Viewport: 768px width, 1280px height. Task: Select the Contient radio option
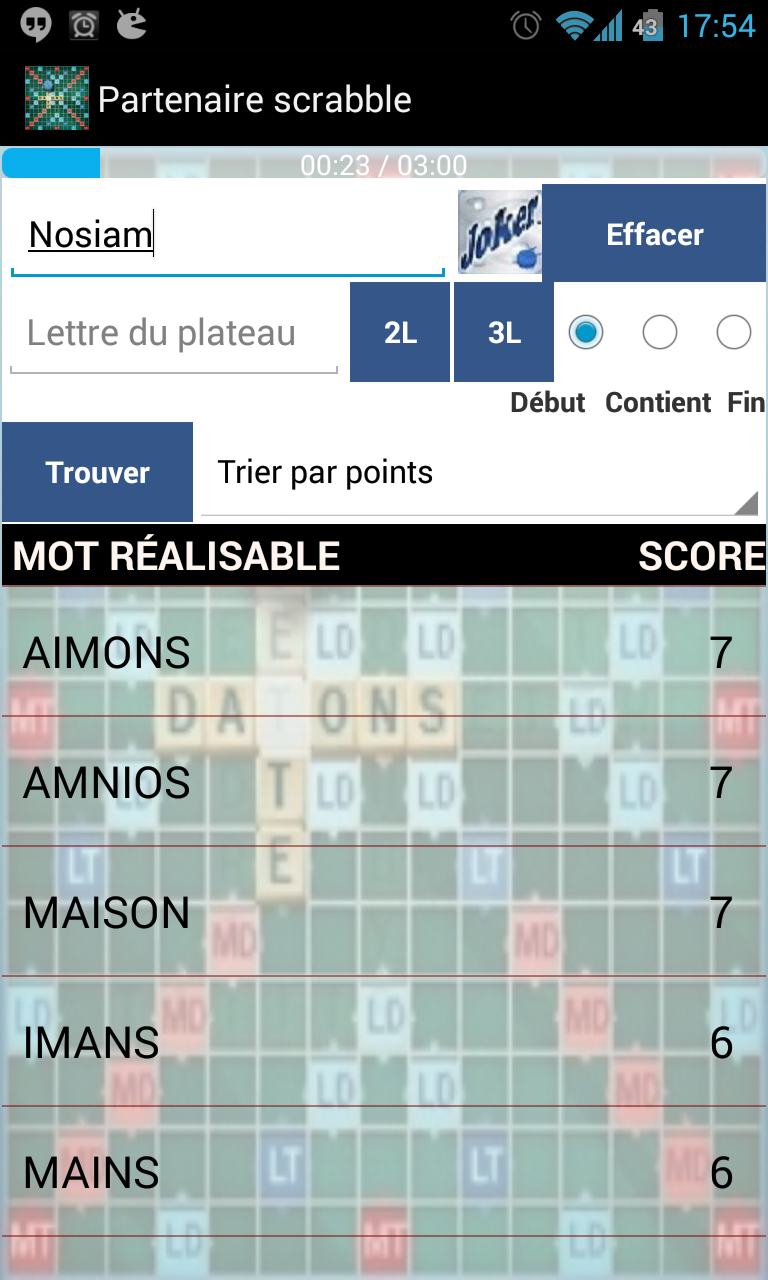[x=659, y=332]
